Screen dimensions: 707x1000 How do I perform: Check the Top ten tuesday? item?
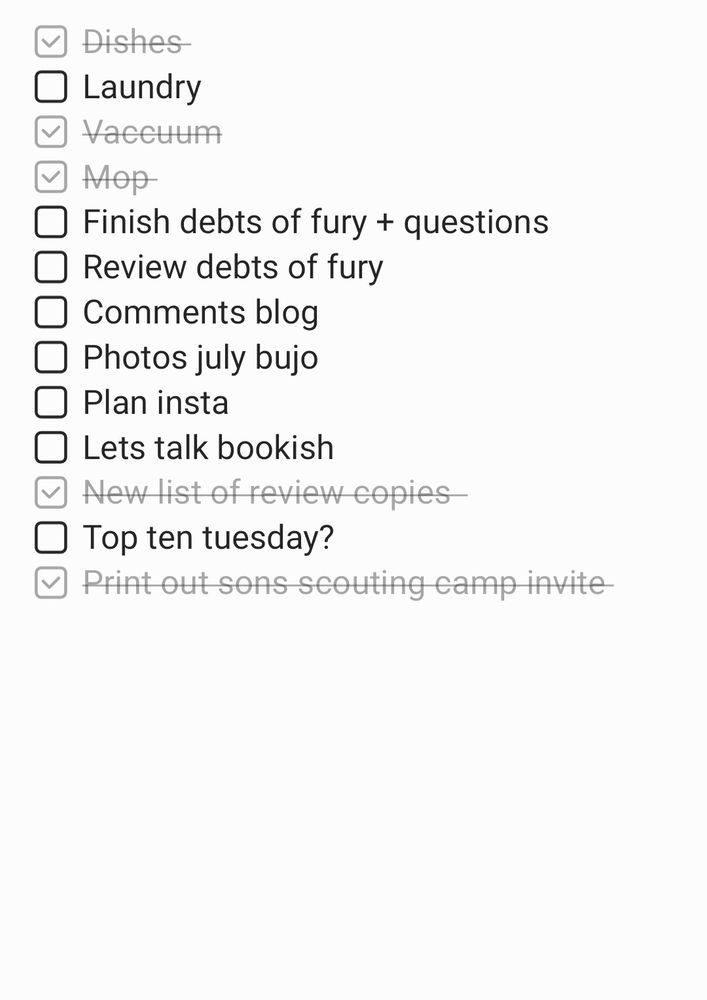point(51,537)
